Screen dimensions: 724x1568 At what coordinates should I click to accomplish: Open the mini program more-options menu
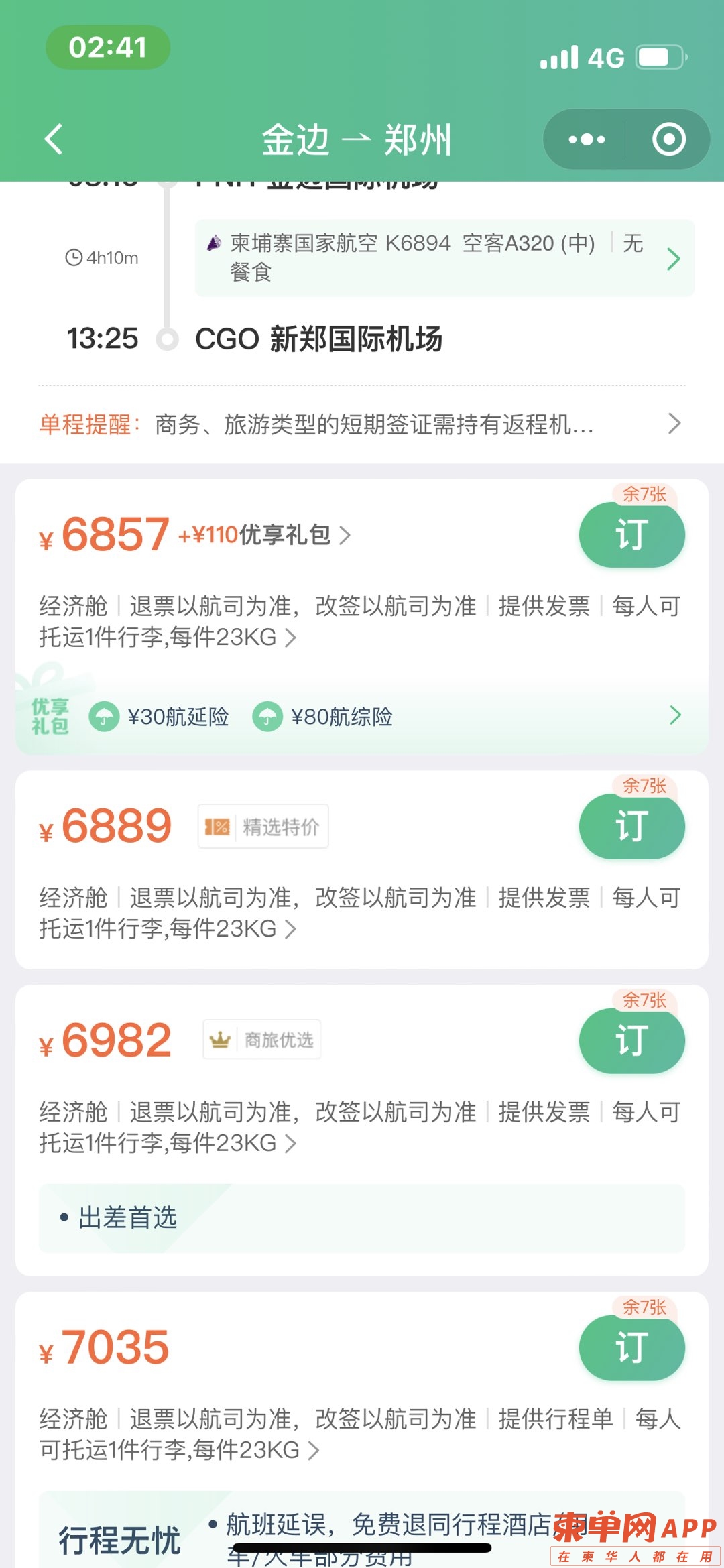pyautogui.click(x=587, y=139)
